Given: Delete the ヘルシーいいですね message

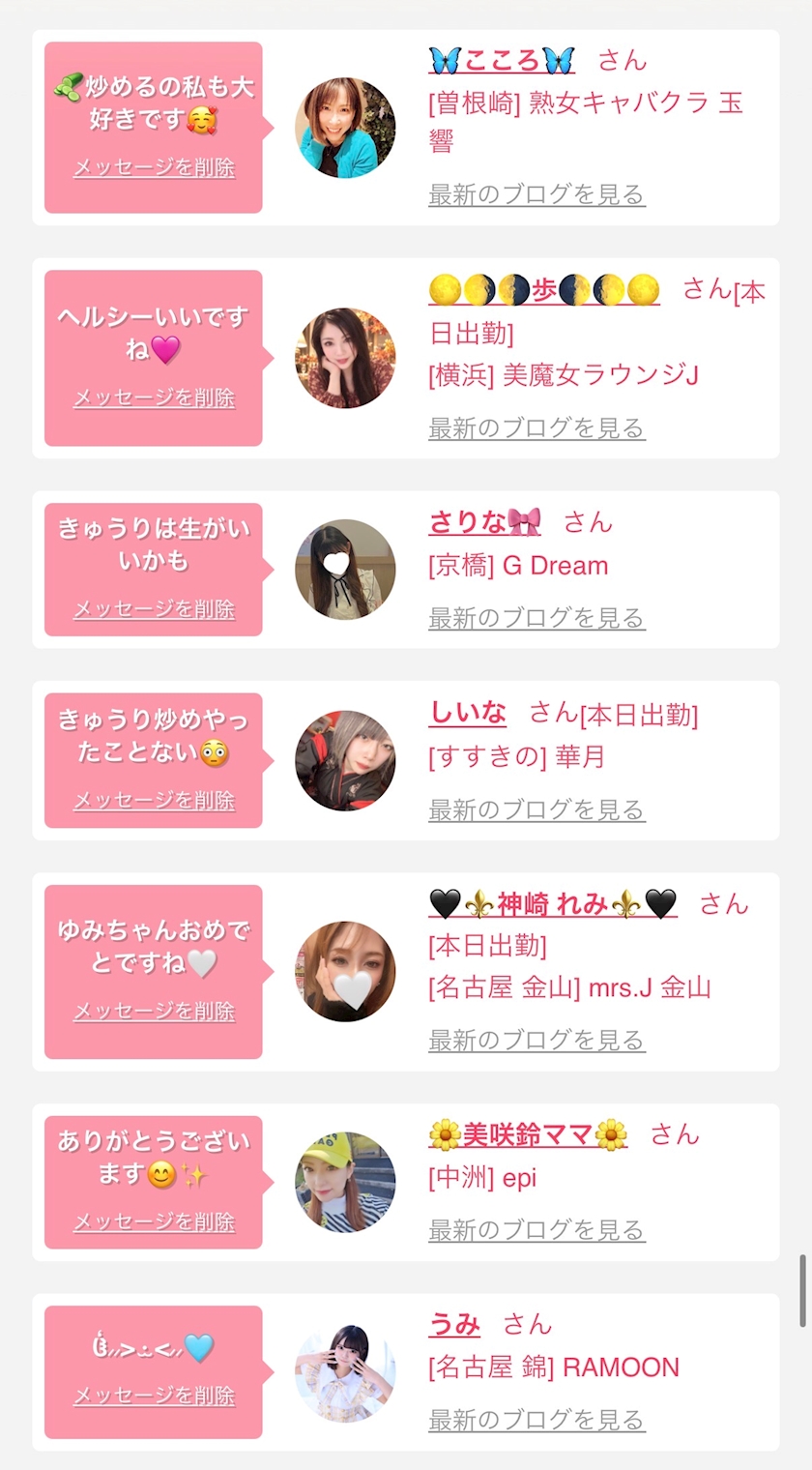Looking at the screenshot, I should pyautogui.click(x=154, y=397).
